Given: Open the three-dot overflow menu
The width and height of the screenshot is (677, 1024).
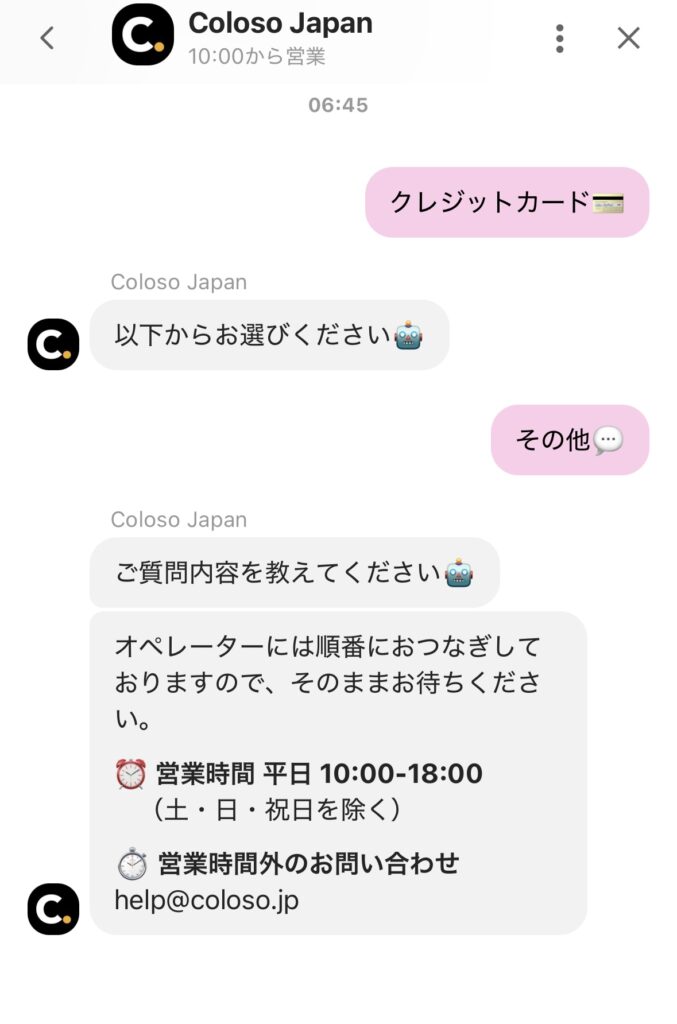Looking at the screenshot, I should point(560,38).
